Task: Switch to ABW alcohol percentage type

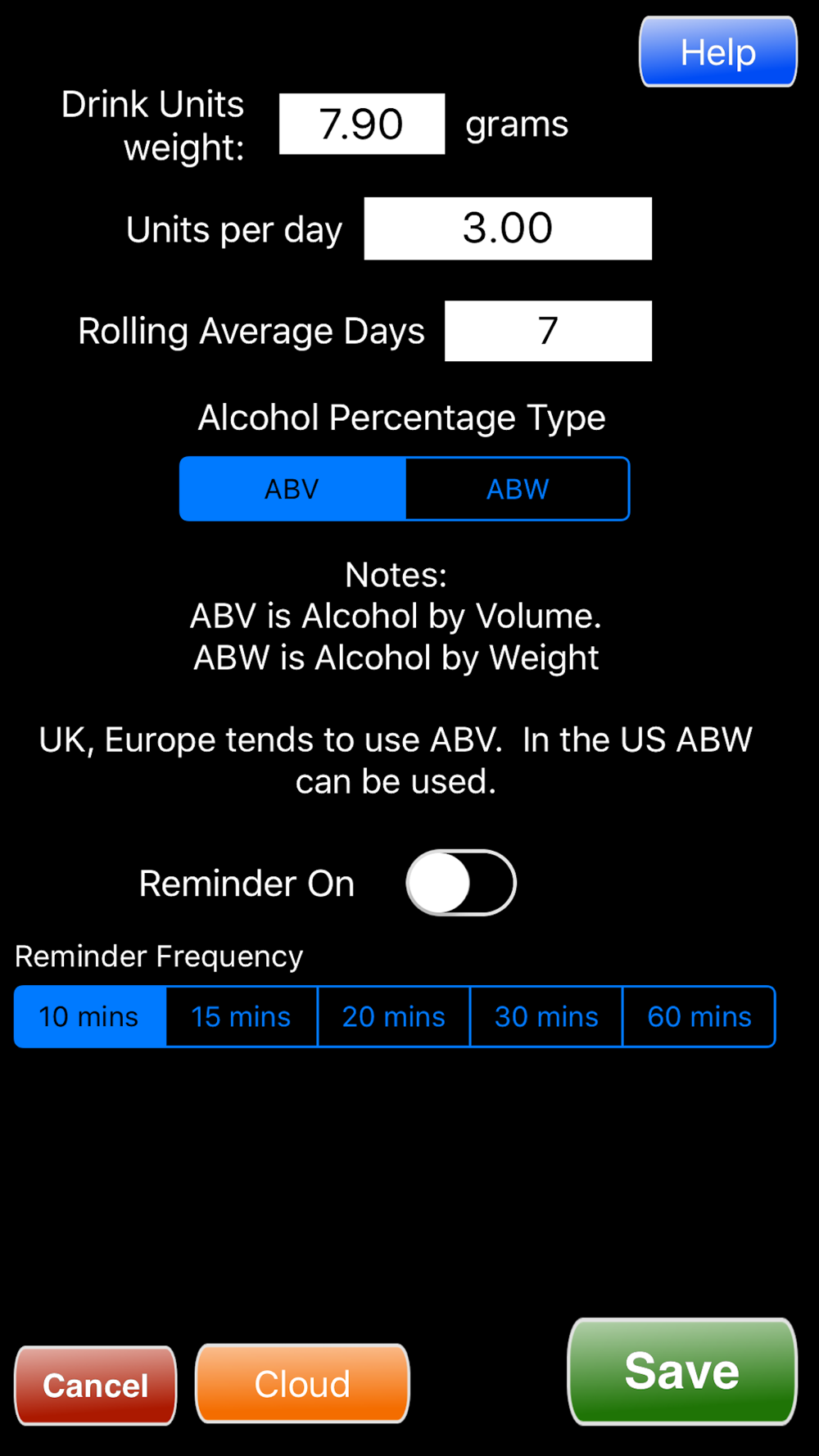Action: pyautogui.click(x=518, y=489)
